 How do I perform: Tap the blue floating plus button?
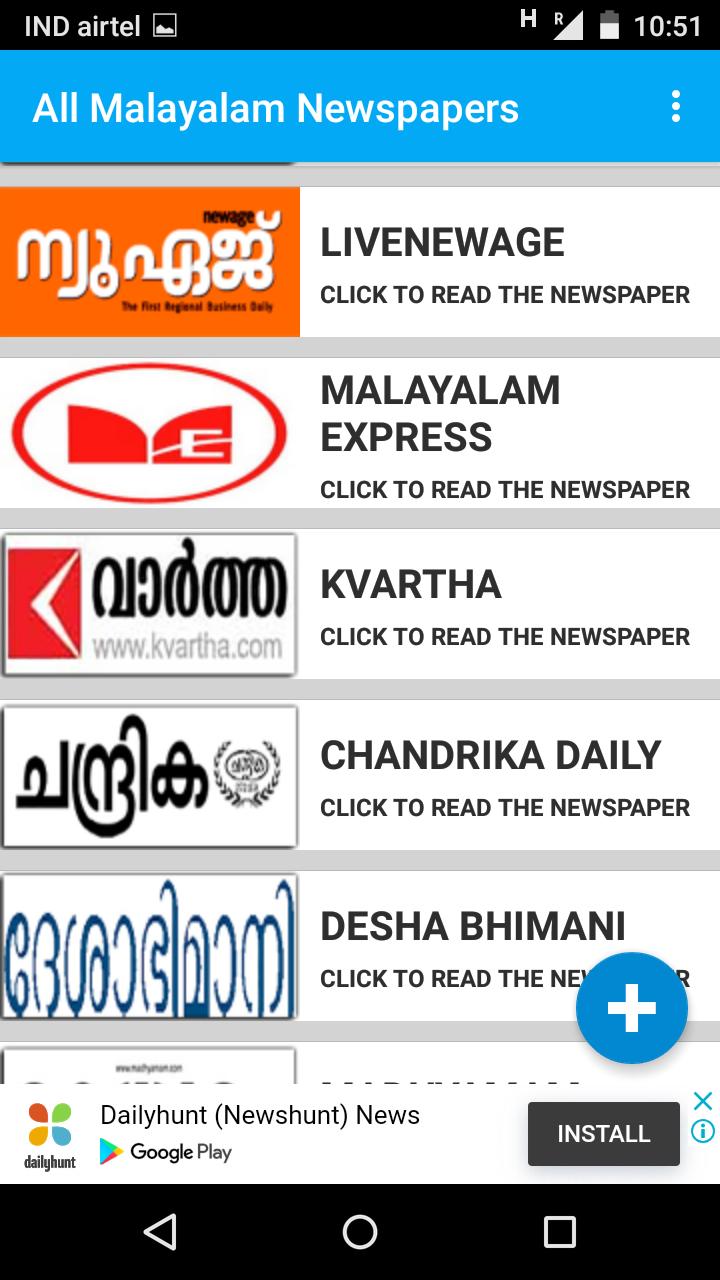pos(631,1008)
